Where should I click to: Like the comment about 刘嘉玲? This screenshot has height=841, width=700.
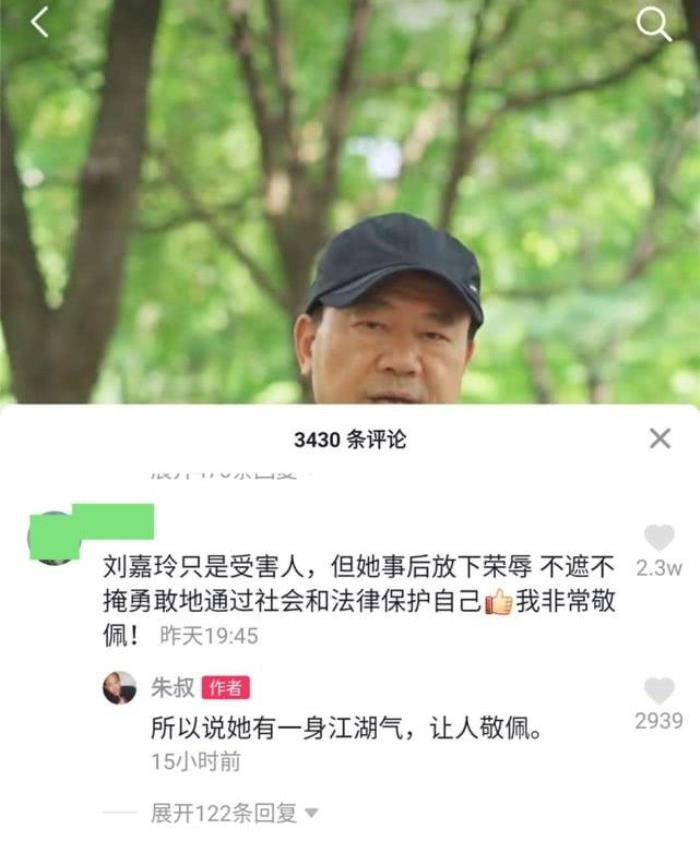click(x=659, y=539)
